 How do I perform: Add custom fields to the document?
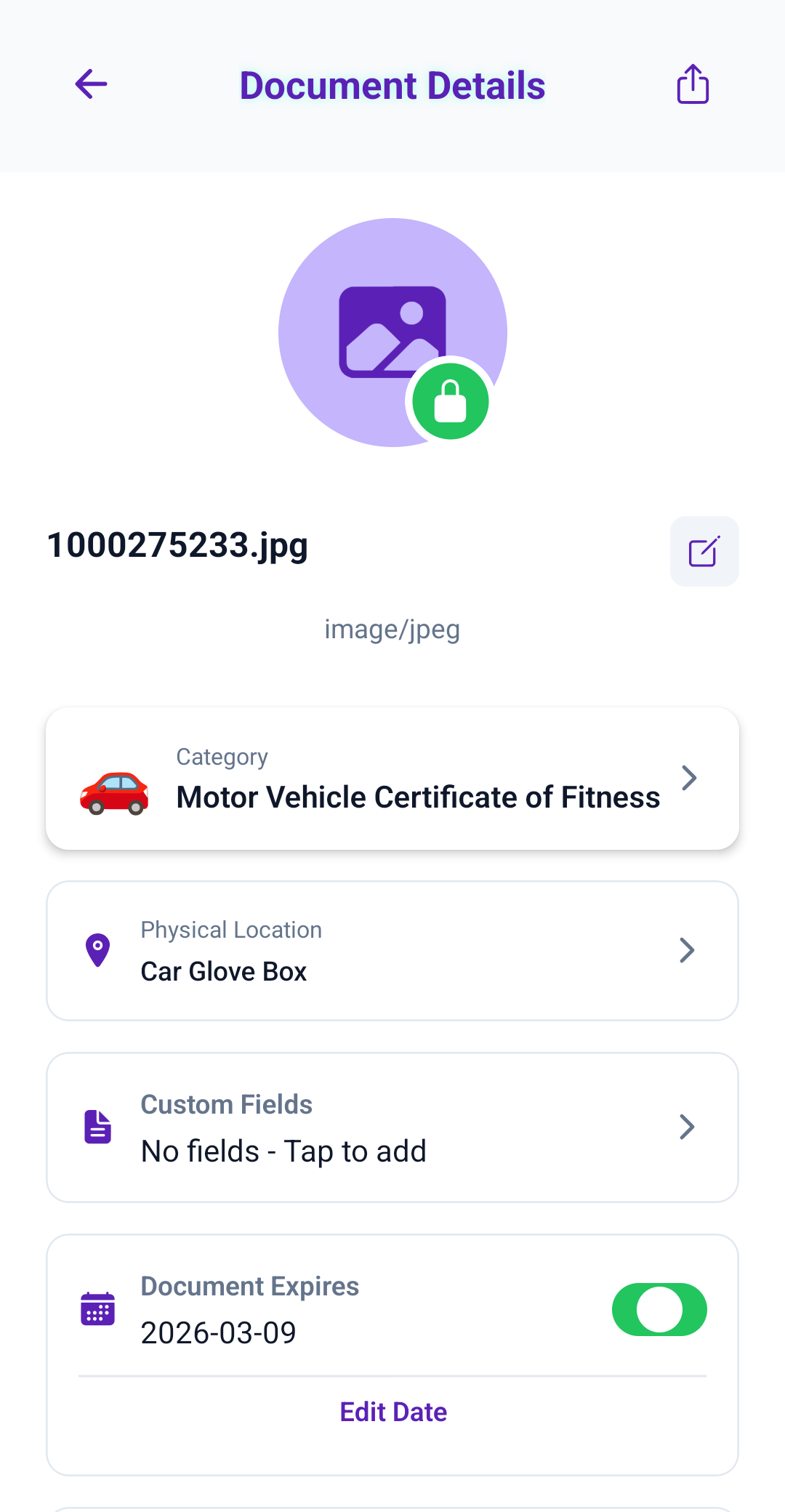(392, 1127)
